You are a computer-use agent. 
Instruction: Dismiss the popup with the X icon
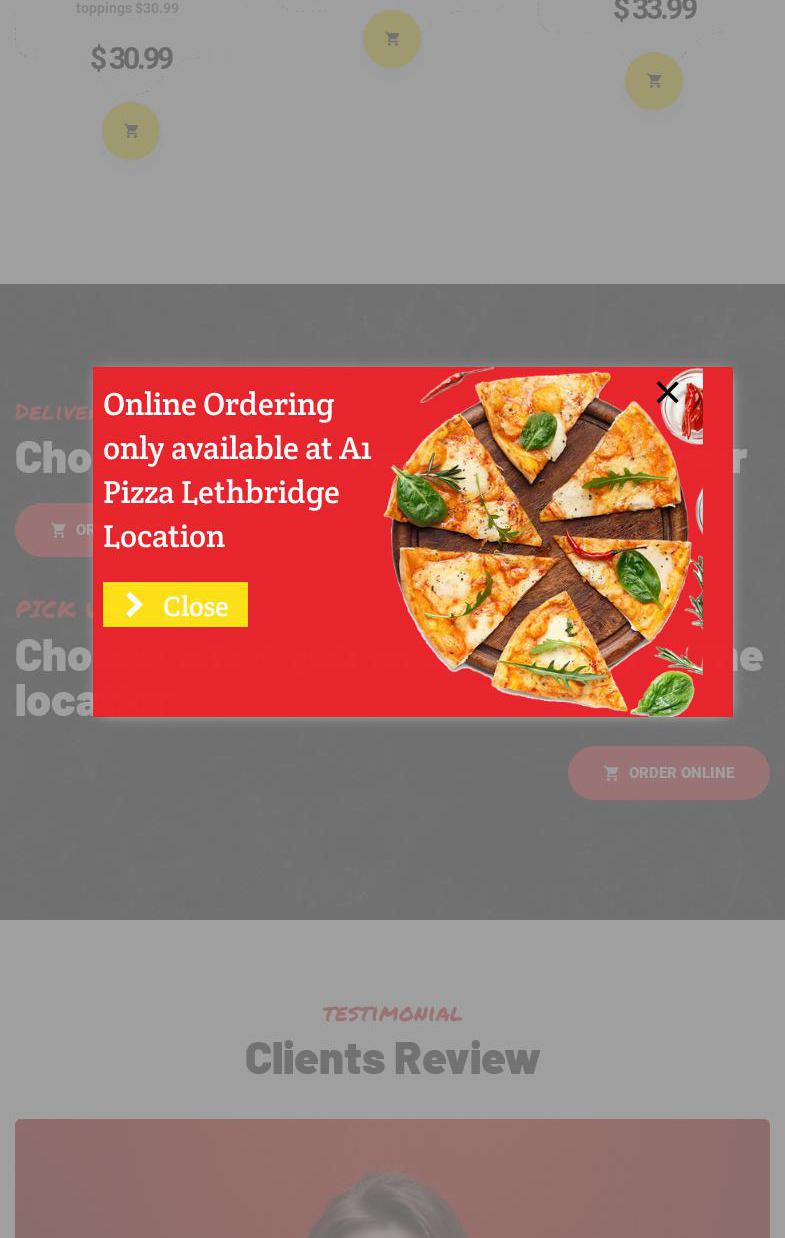click(x=667, y=392)
